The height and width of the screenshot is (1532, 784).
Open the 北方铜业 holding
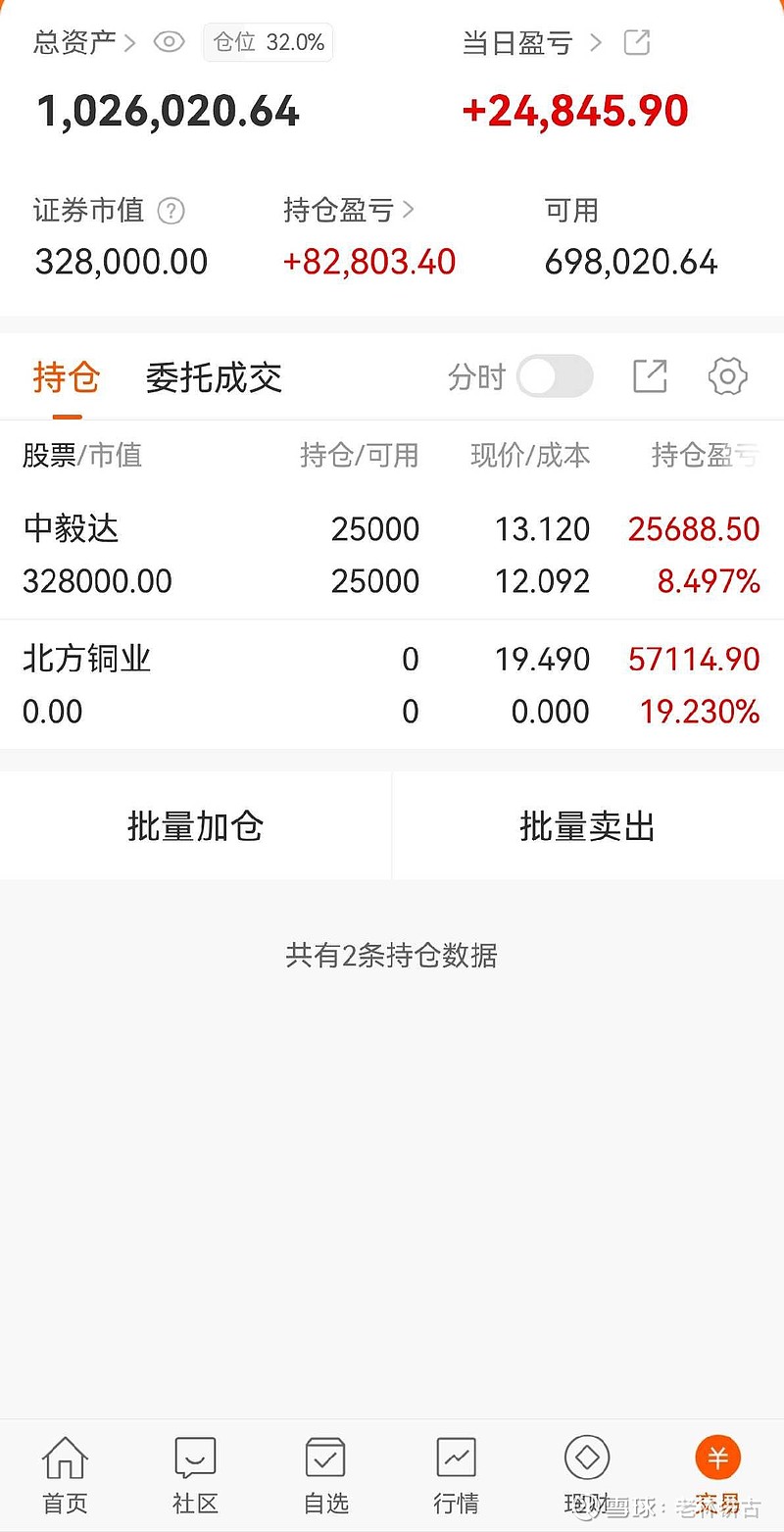(391, 684)
